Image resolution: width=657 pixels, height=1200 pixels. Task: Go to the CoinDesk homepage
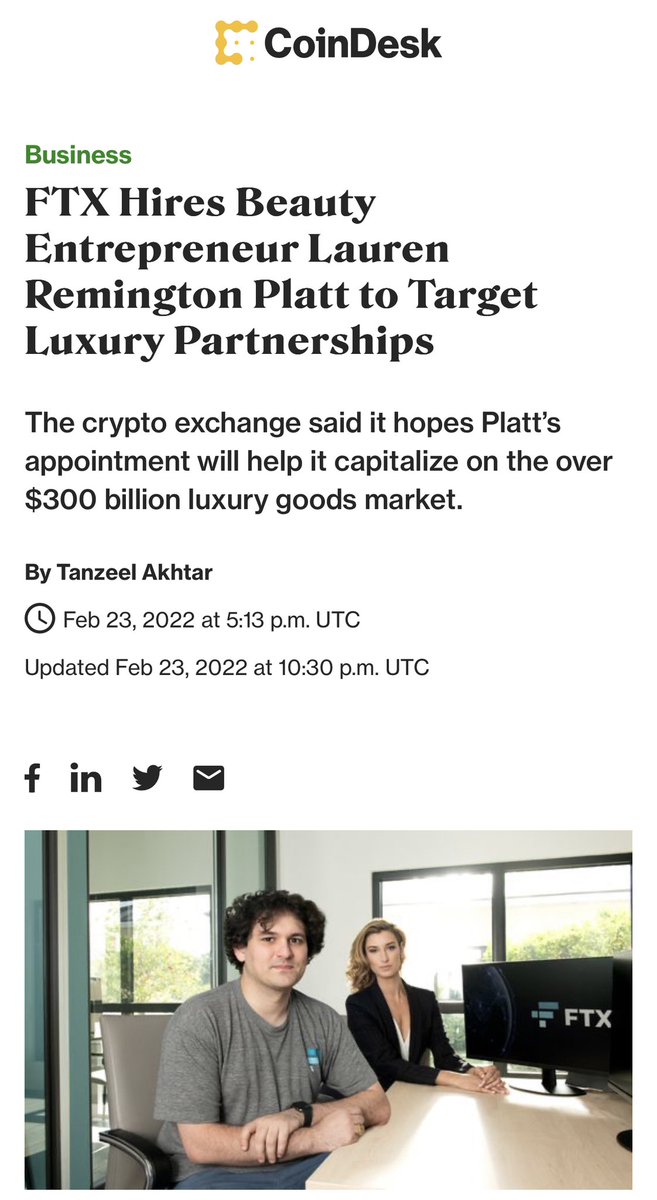(328, 43)
